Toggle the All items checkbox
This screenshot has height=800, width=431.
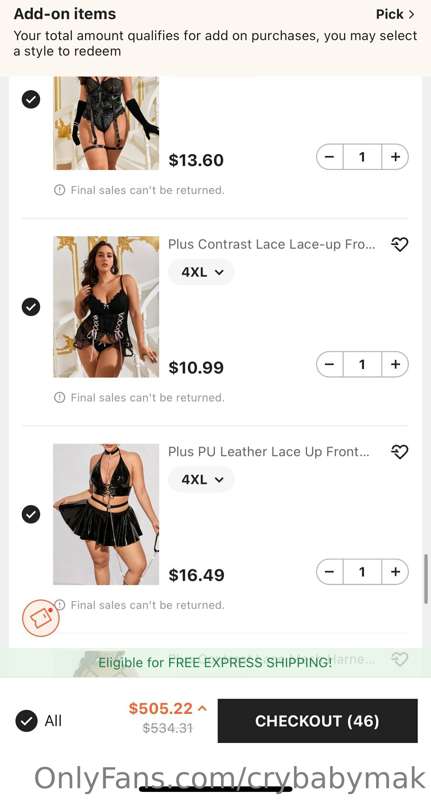coord(27,721)
